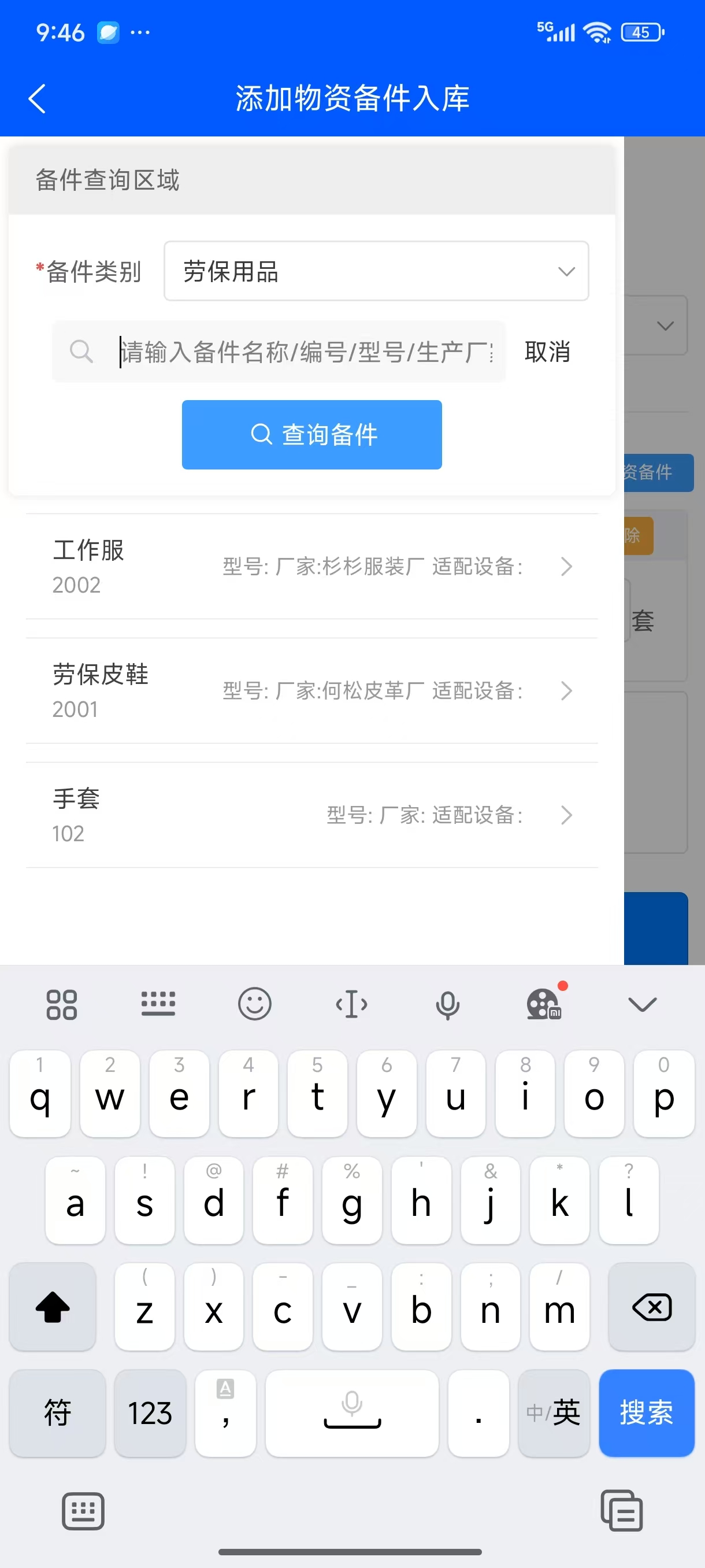
Task: Collapse the keyboard with the down chevron
Action: [642, 1004]
